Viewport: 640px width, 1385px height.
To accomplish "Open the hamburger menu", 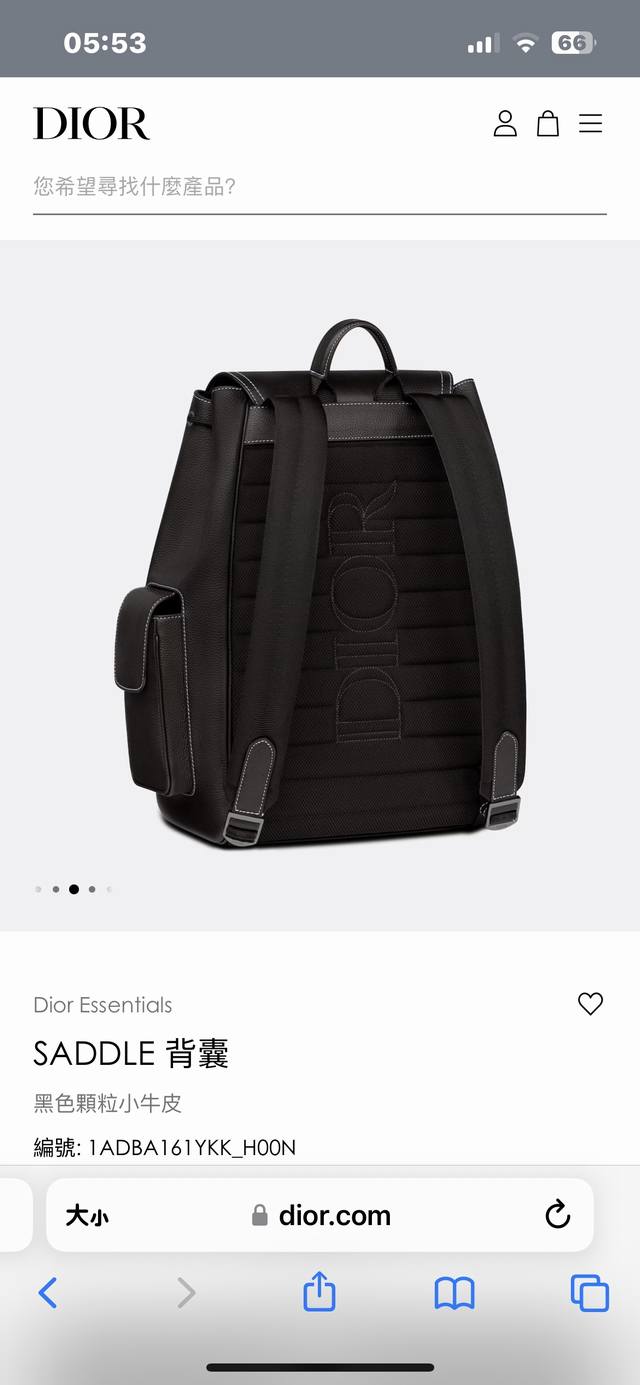I will point(591,124).
